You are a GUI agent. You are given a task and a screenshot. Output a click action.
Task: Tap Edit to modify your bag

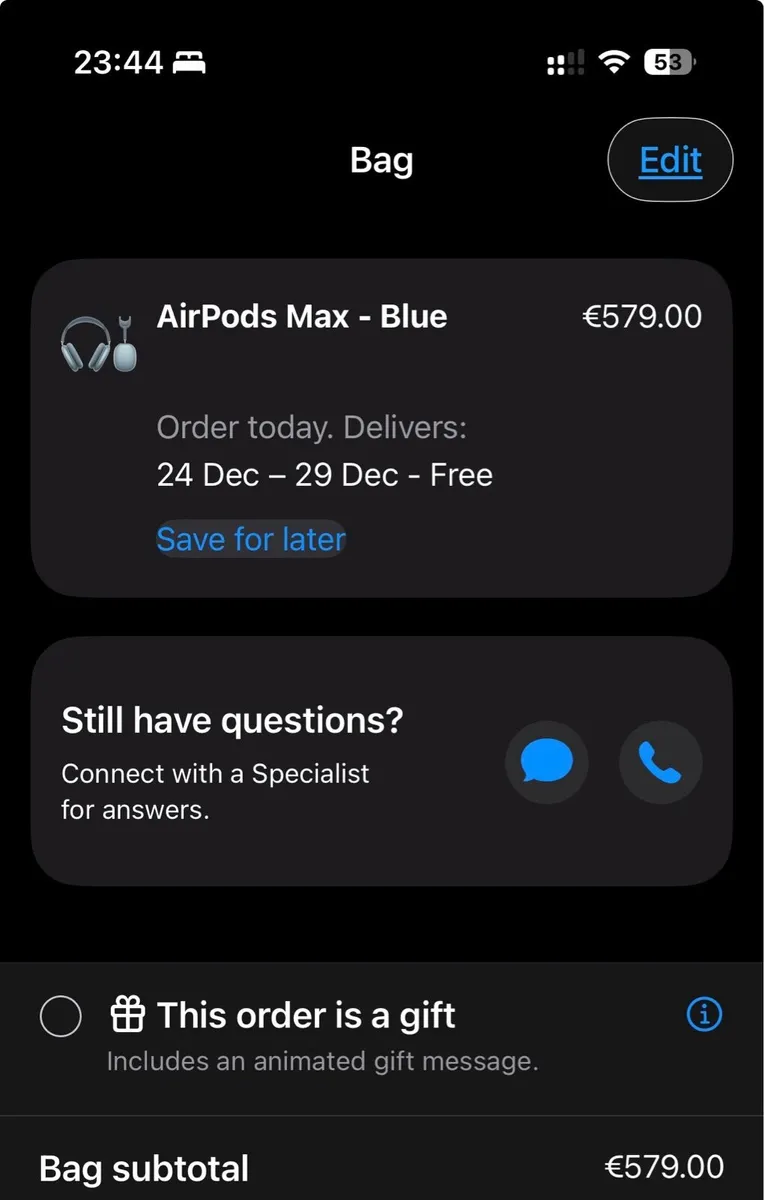click(x=670, y=160)
